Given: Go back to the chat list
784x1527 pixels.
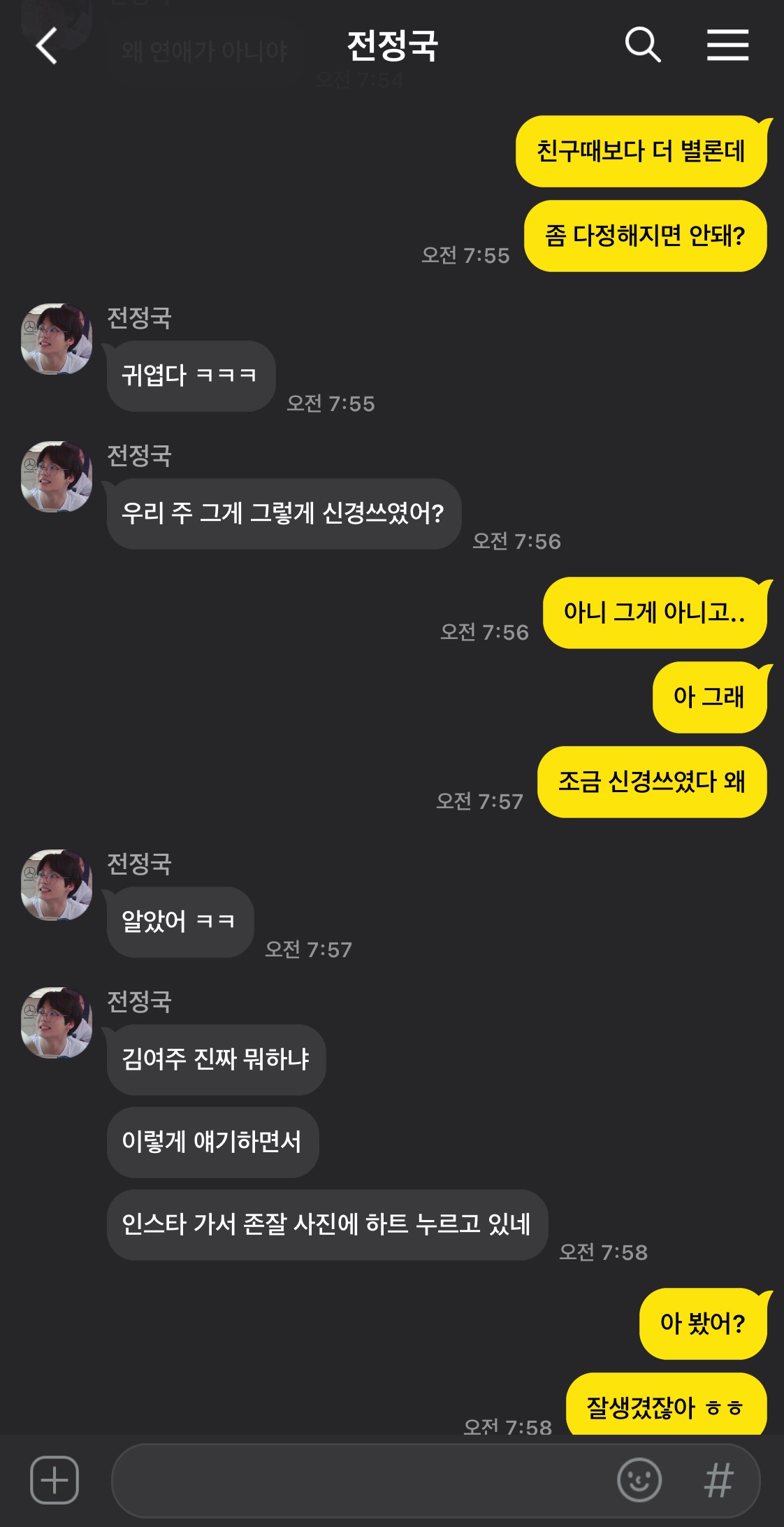Looking at the screenshot, I should (47, 46).
